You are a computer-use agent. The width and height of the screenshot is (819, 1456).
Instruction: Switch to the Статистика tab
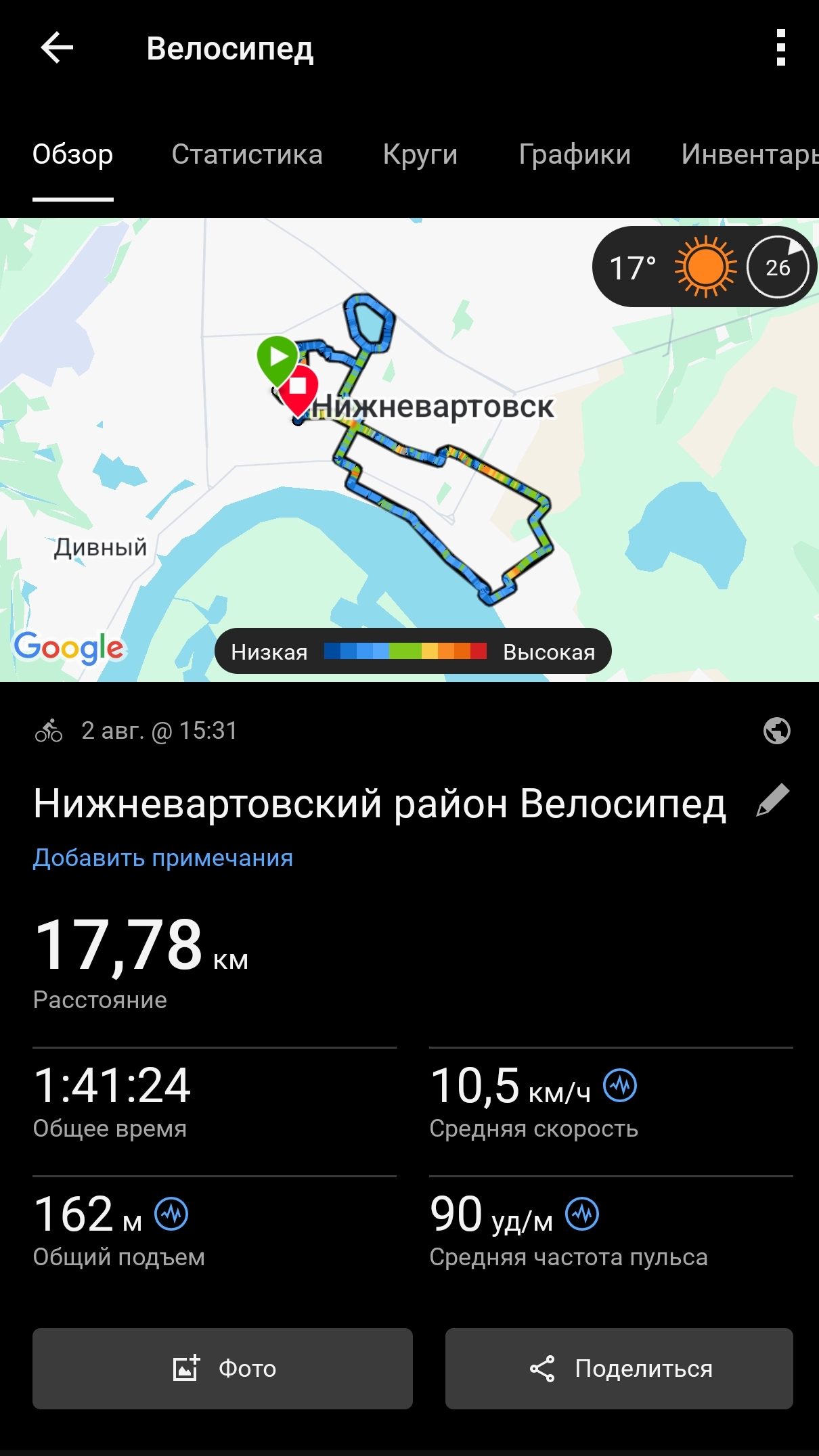coord(247,154)
